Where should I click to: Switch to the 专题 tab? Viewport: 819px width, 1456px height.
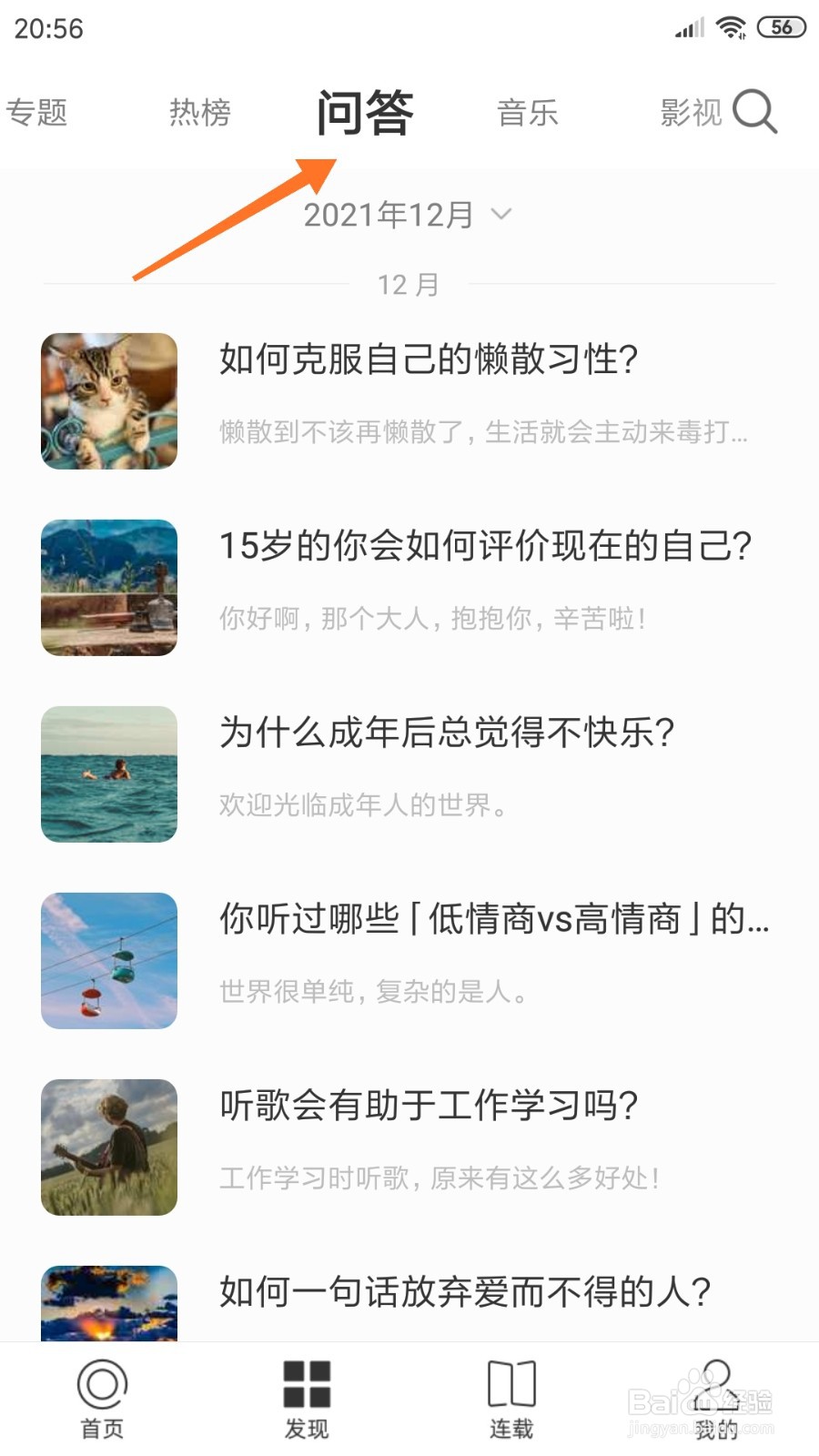tap(37, 112)
